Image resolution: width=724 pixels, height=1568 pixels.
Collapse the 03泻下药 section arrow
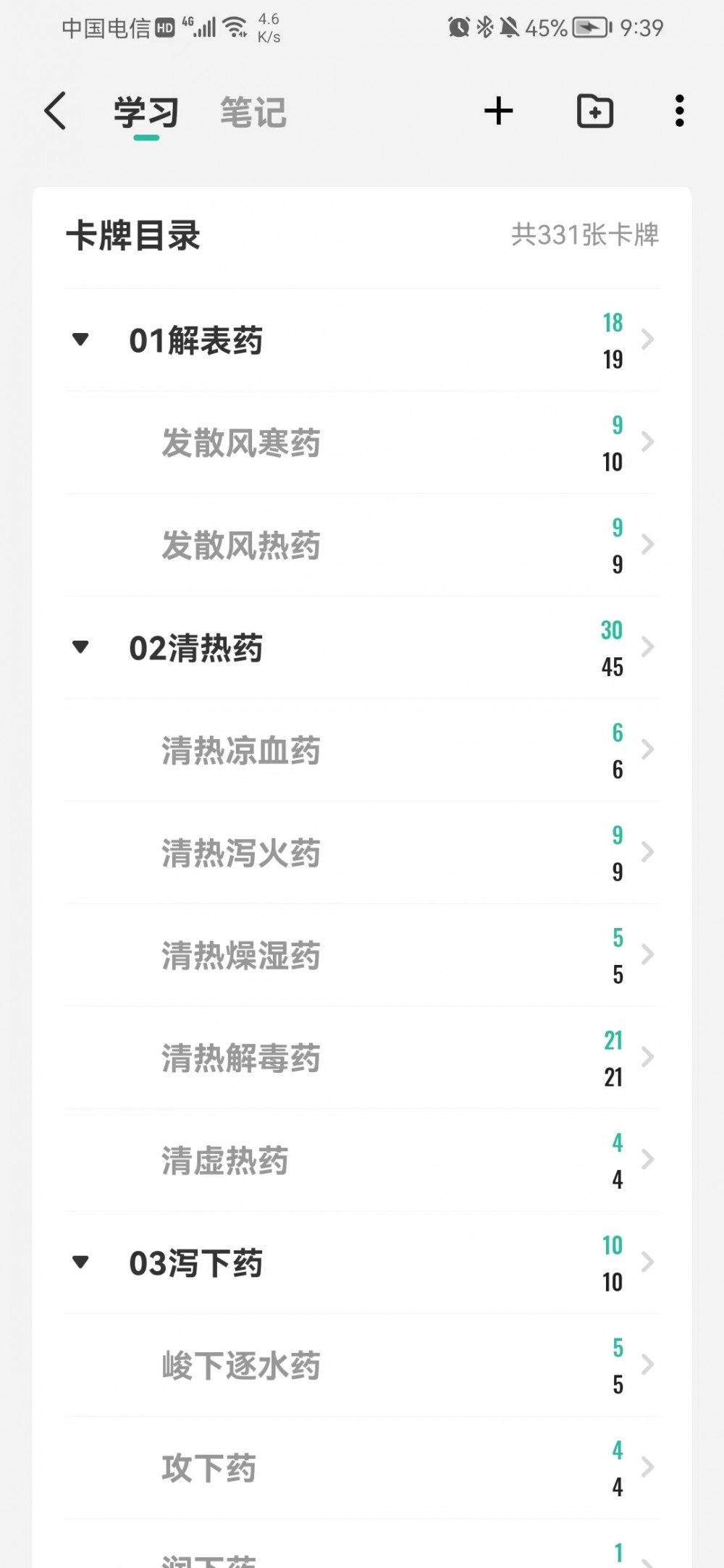click(x=80, y=1263)
